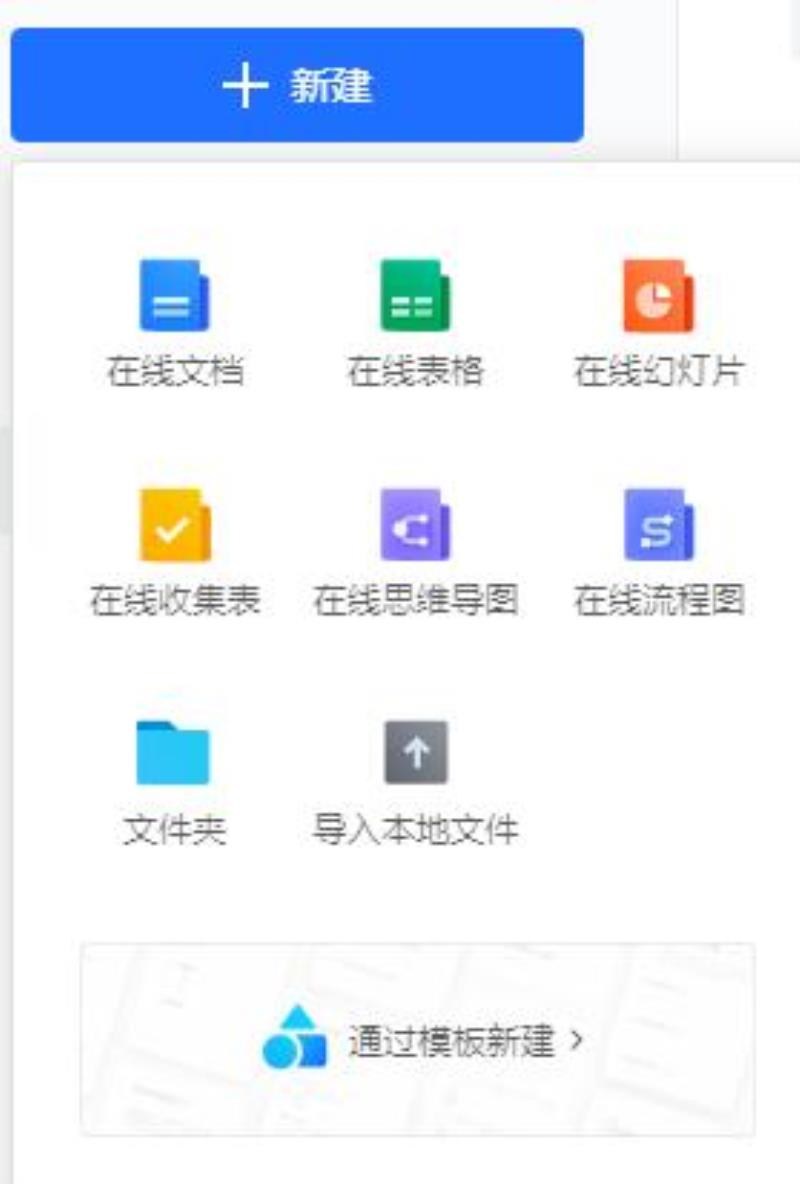Tap the 新建 button
Viewport: 800px width, 1184px height.
(x=297, y=86)
